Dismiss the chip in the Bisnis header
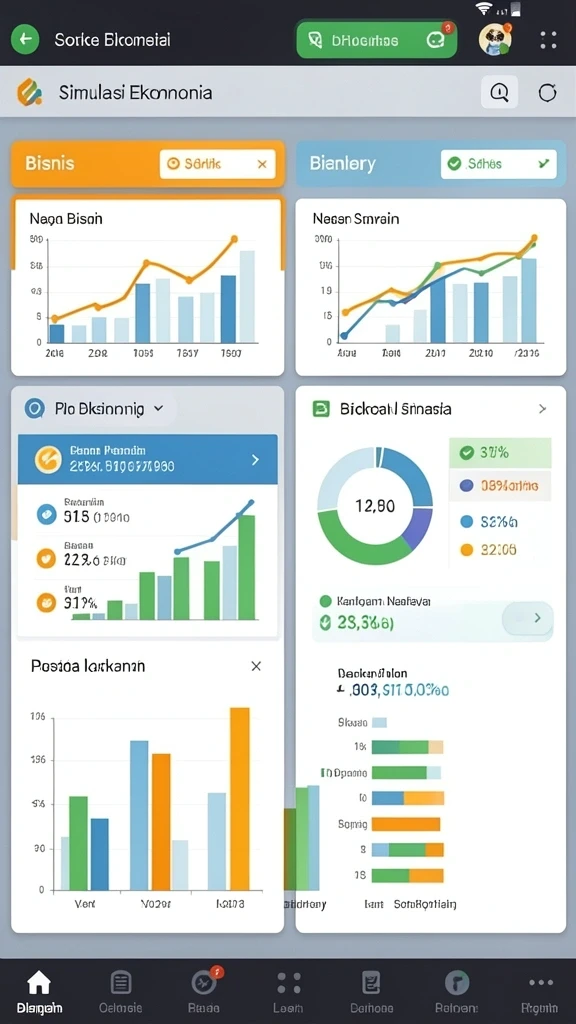The height and width of the screenshot is (1024, 576). 262,165
